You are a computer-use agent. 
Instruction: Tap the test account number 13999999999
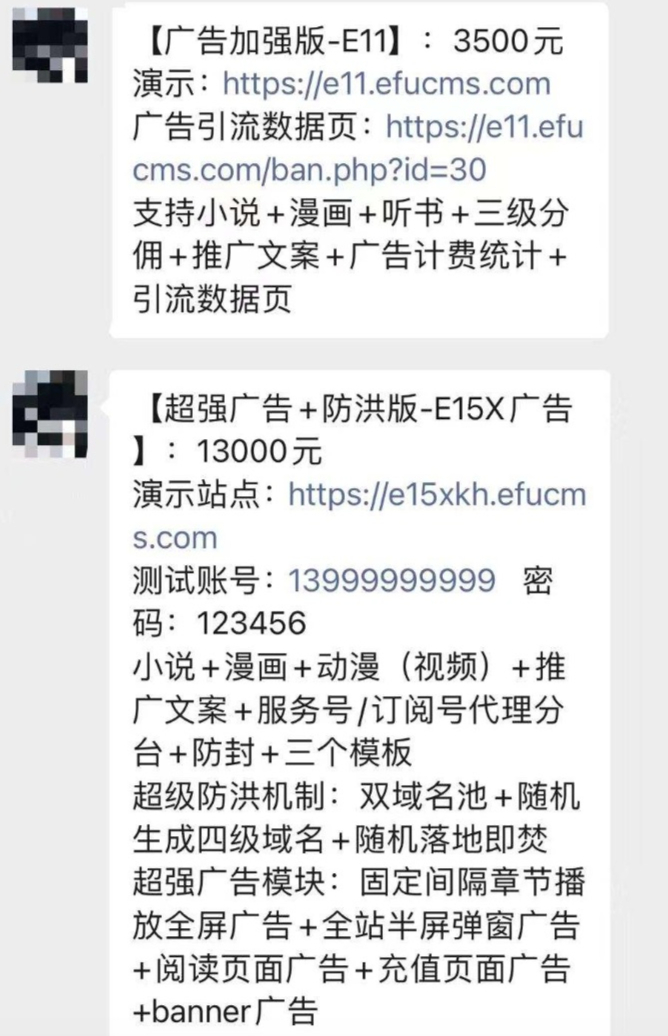pos(392,581)
